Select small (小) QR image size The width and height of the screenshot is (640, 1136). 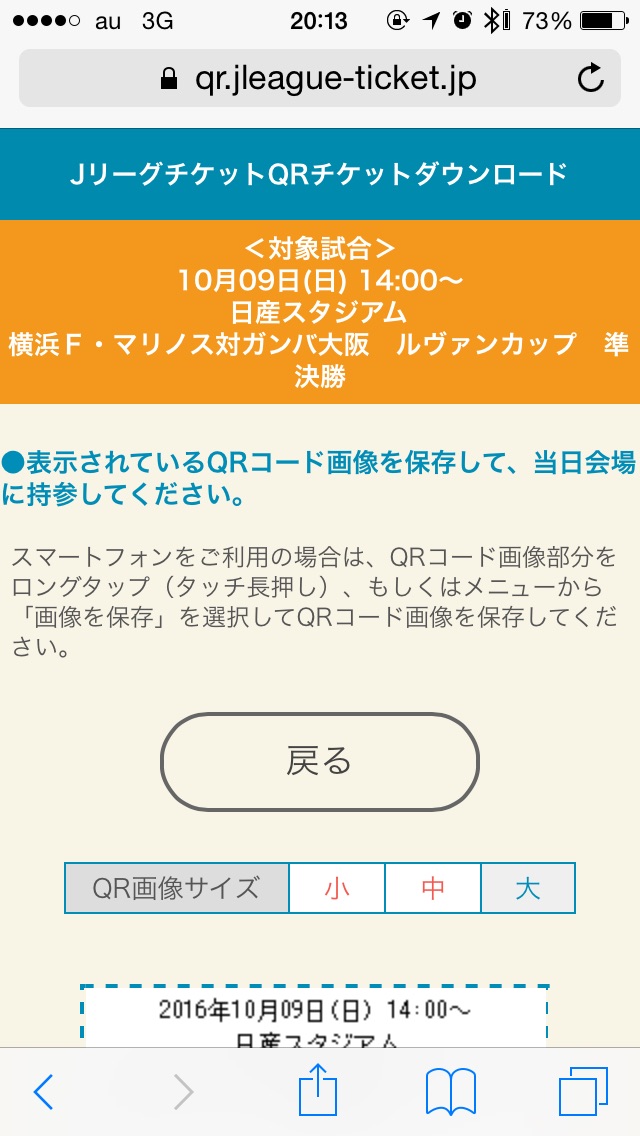click(x=337, y=888)
